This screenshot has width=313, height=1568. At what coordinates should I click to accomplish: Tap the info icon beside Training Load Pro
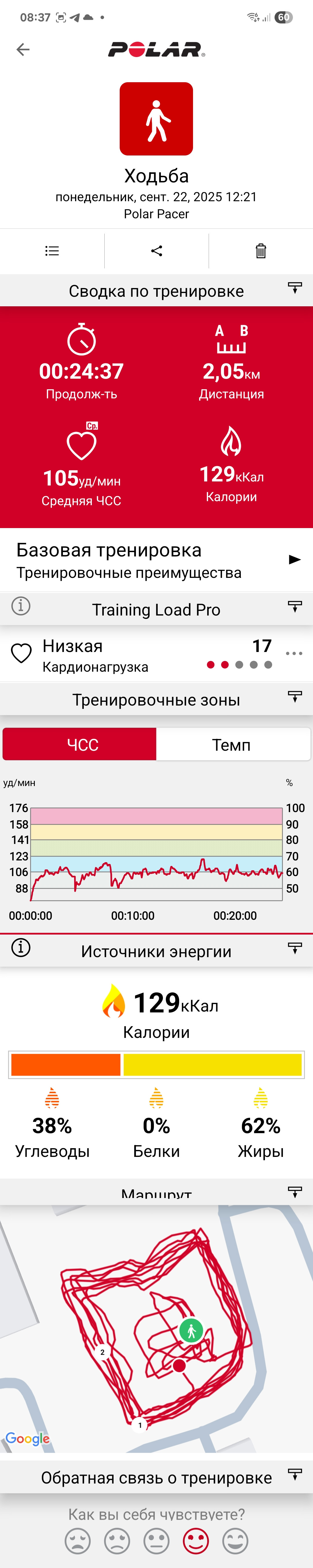pos(21,606)
